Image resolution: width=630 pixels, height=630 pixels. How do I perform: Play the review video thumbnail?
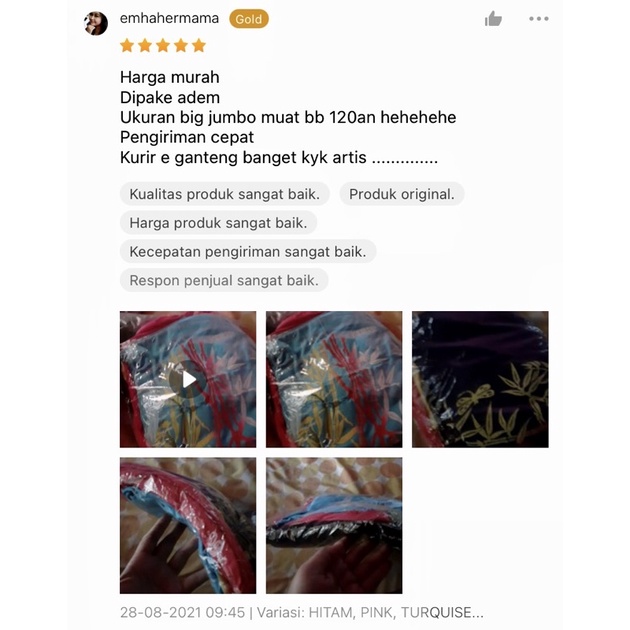coord(188,379)
